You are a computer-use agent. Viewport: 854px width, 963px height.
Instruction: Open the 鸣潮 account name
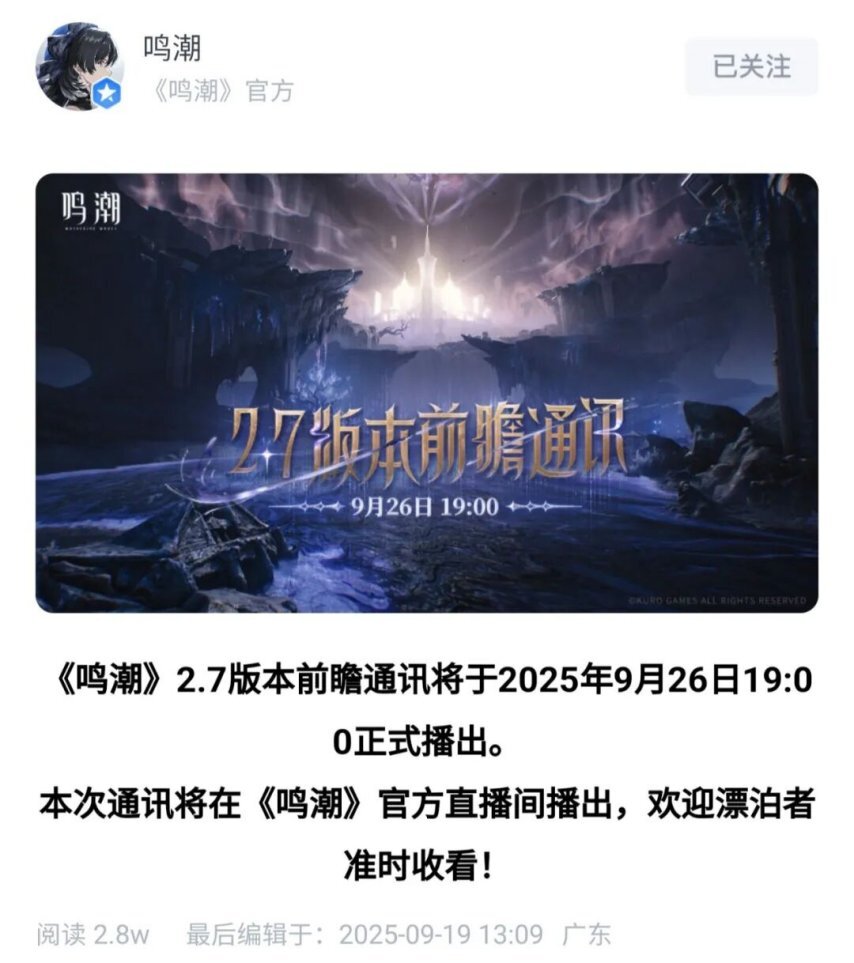172,49
